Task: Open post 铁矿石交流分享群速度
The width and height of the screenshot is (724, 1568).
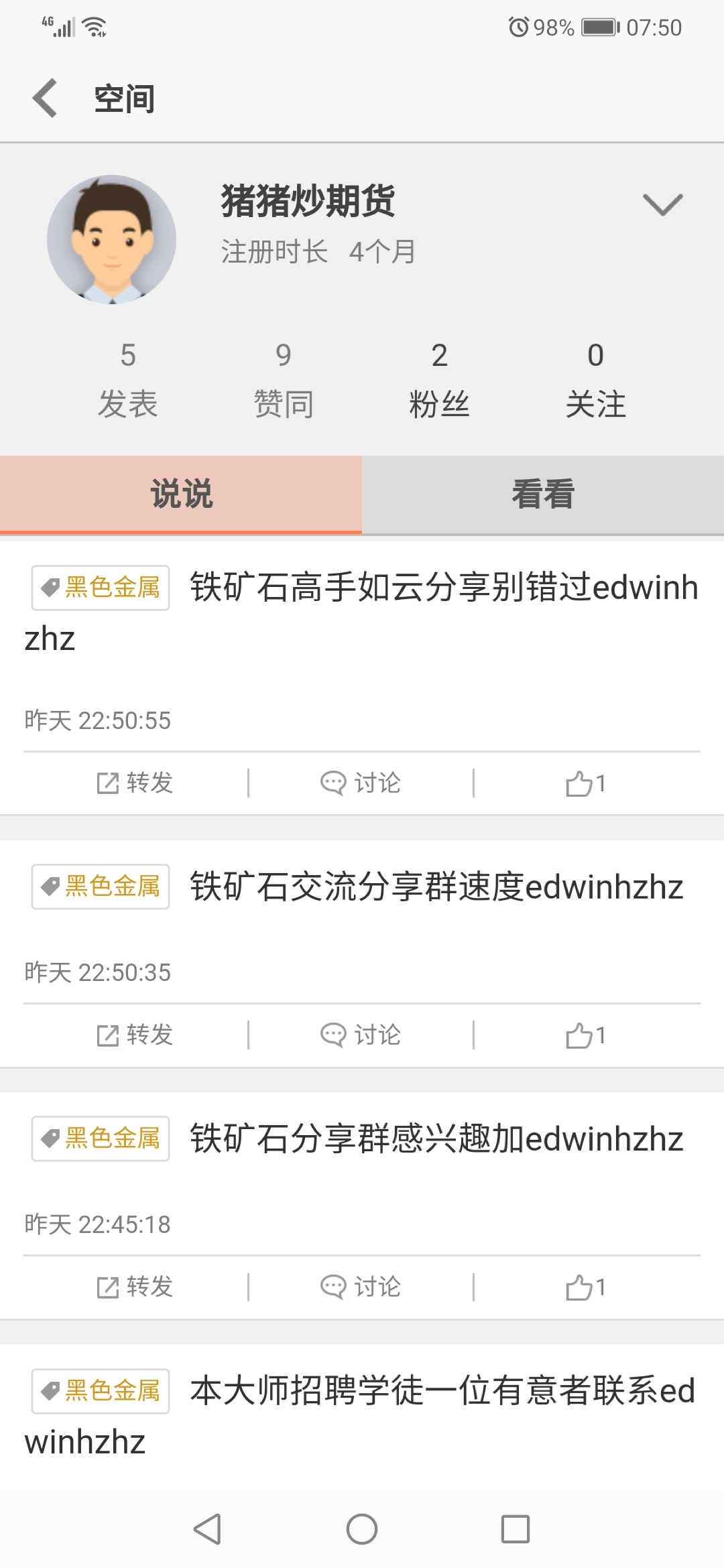Action: click(436, 887)
